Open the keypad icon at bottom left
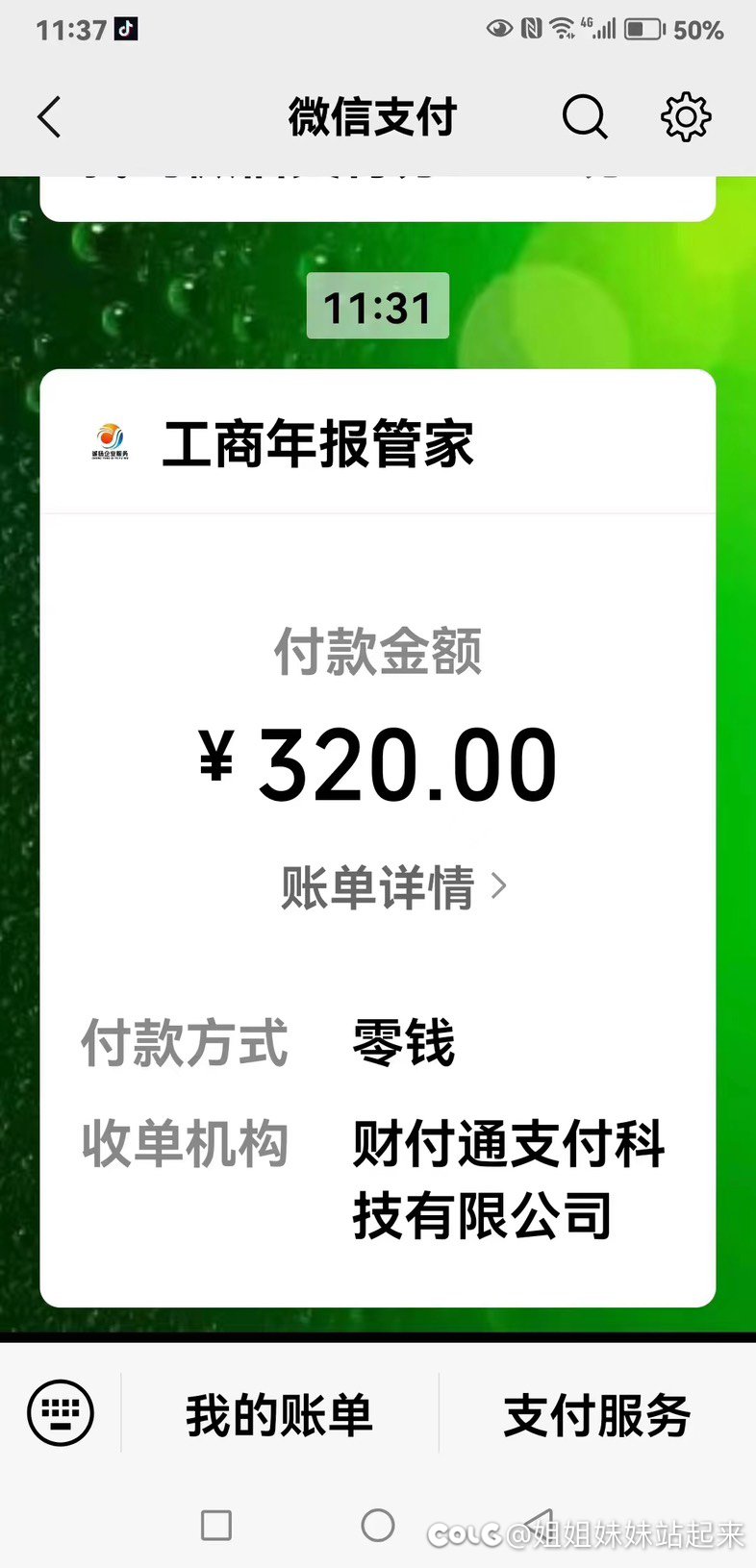 60,1413
